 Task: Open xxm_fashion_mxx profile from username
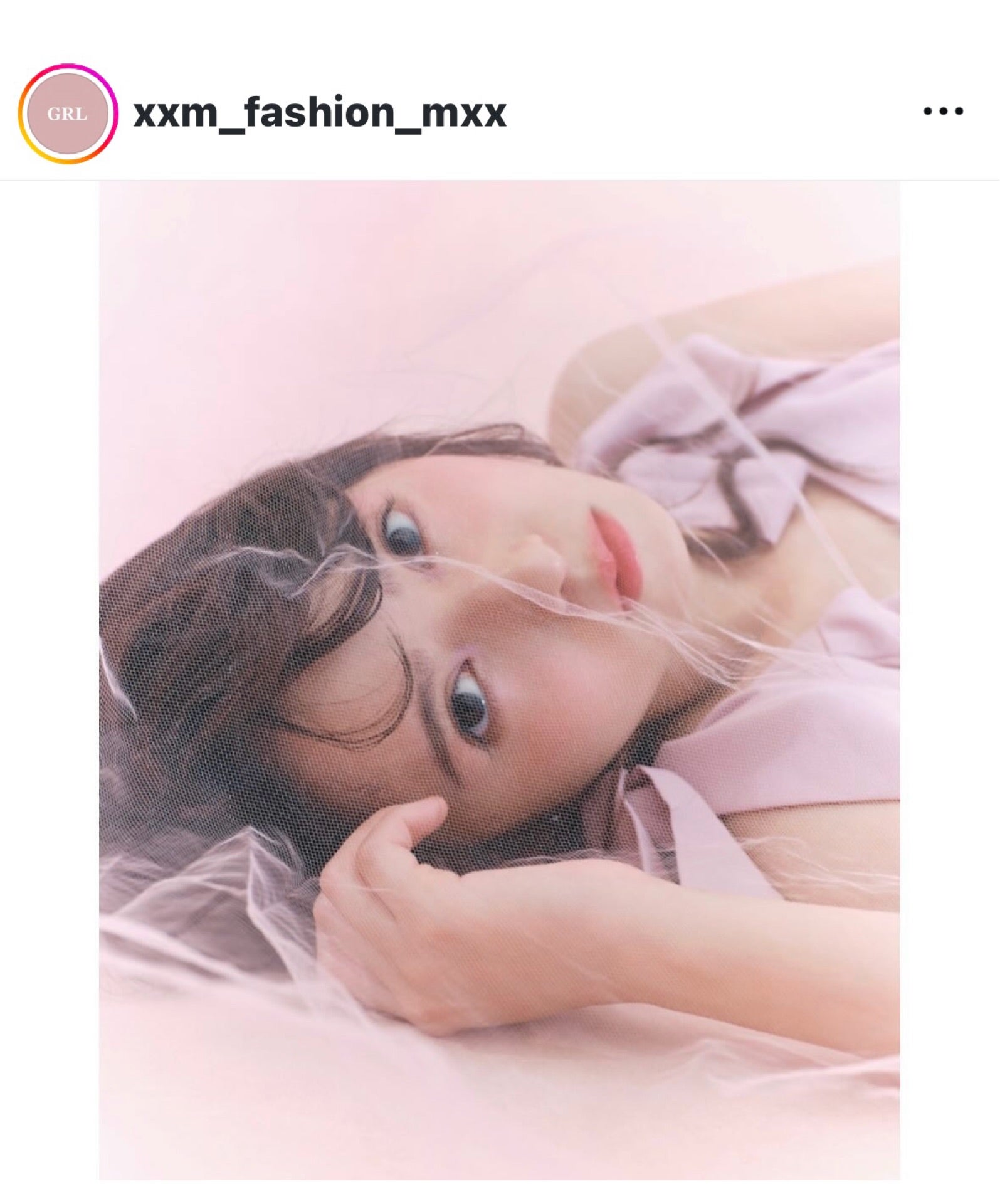tap(319, 114)
